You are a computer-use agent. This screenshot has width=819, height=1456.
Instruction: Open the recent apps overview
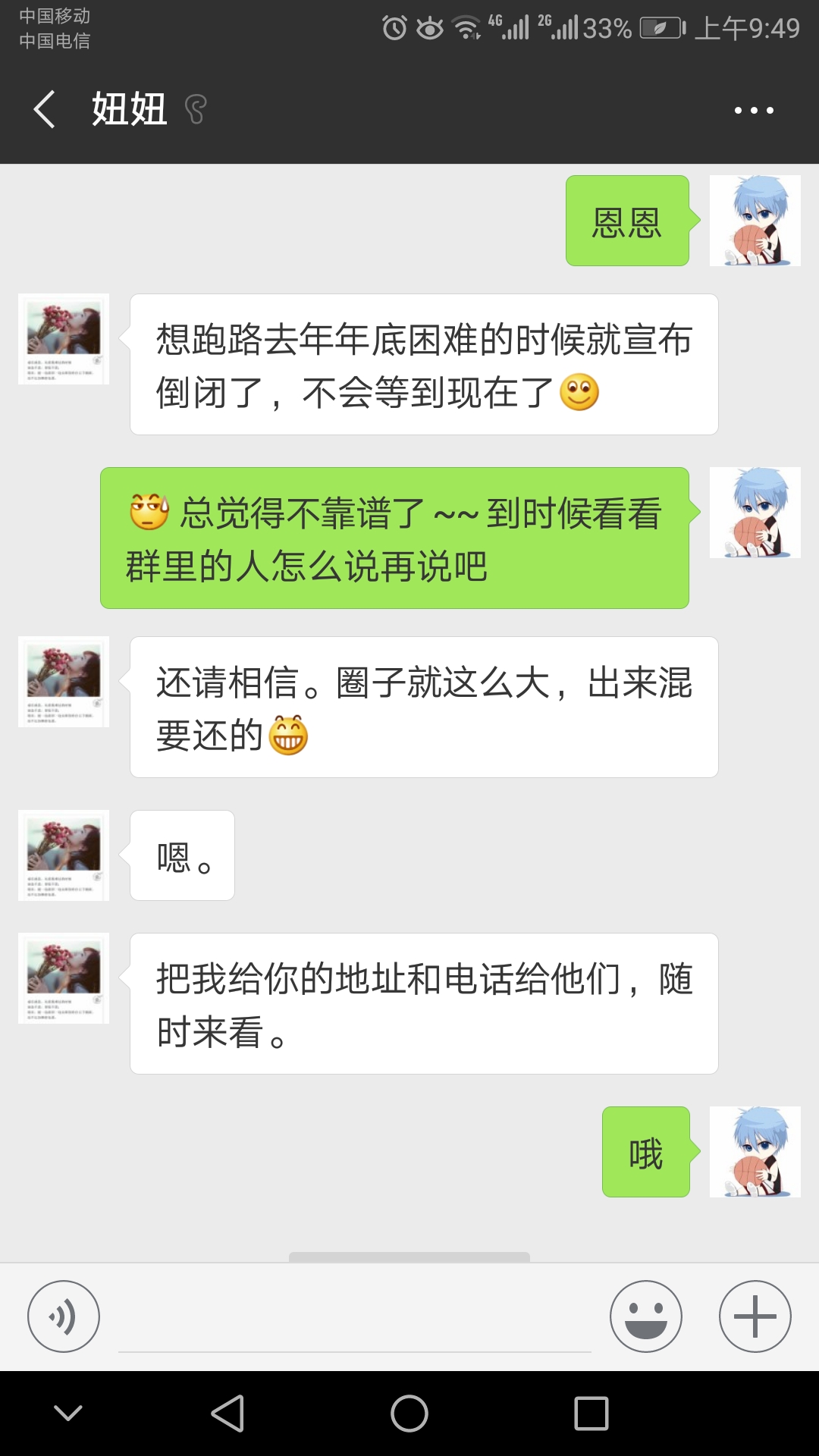tap(591, 1414)
